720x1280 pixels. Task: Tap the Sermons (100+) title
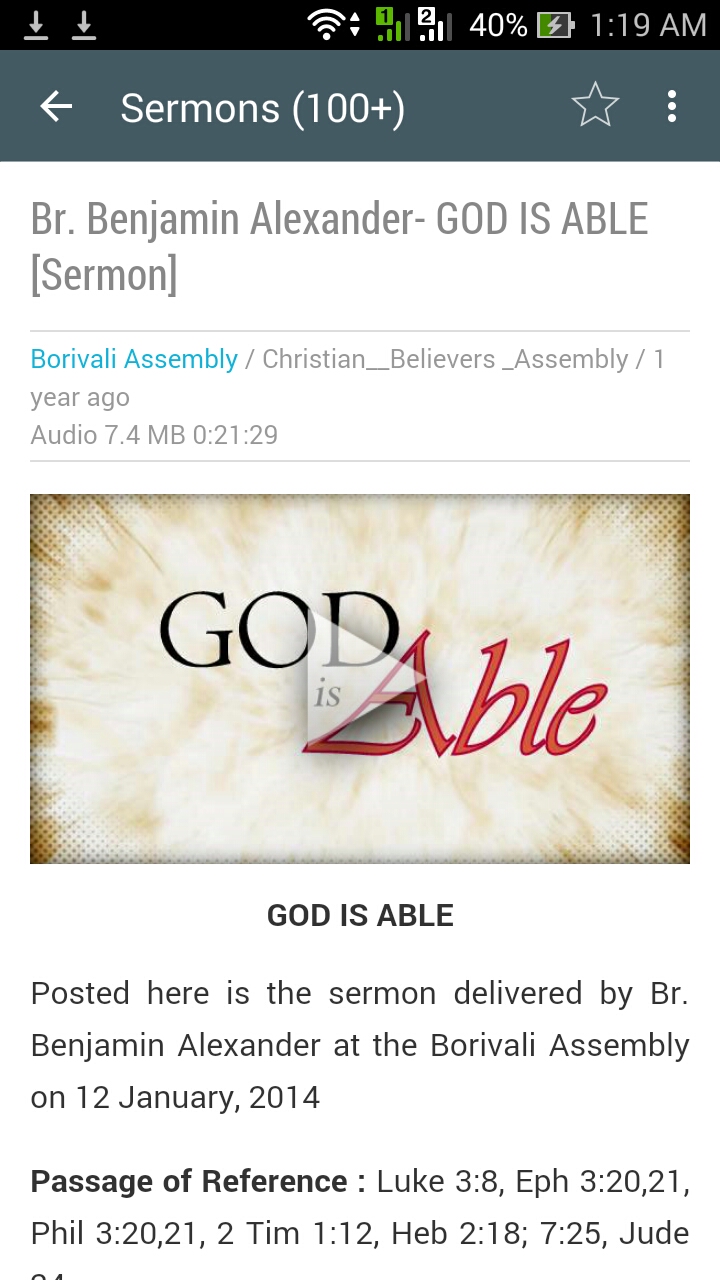263,106
